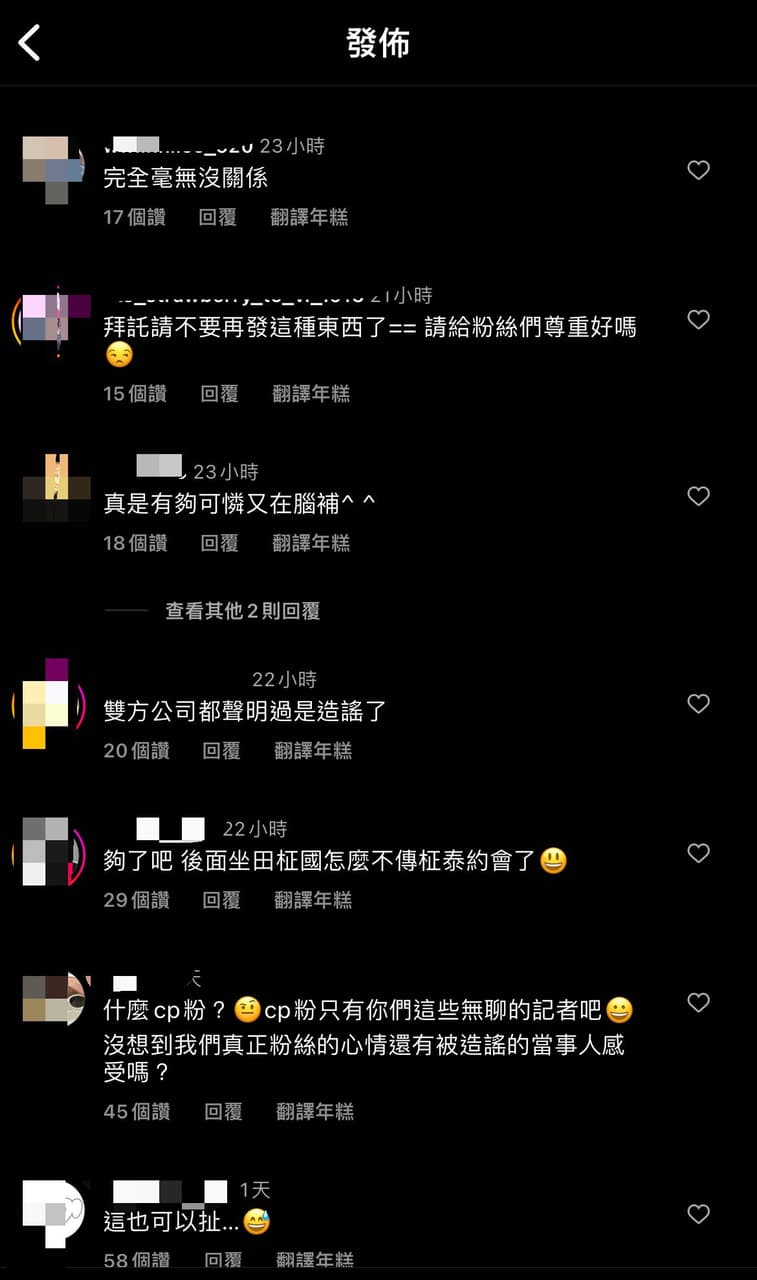Reply to the comment 完全毫無沒關係
Image resolution: width=757 pixels, height=1280 pixels.
217,217
